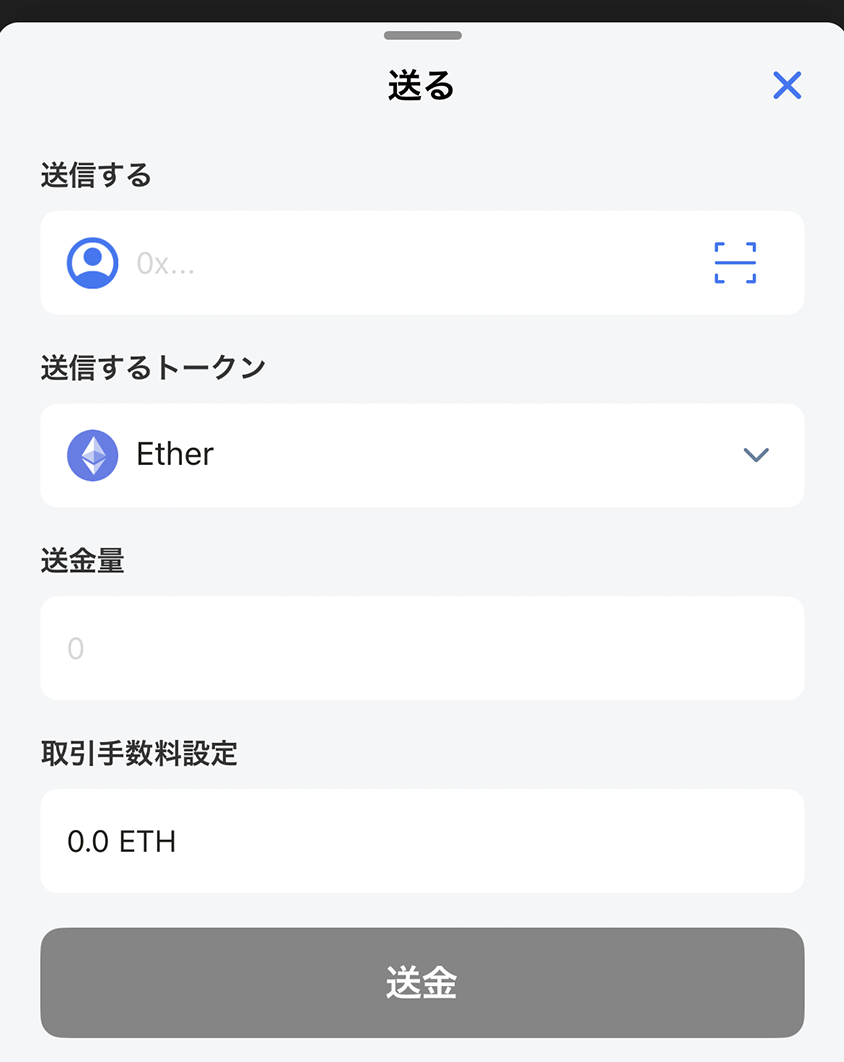
Task: Close the 送る sheet with the X
Action: click(787, 85)
